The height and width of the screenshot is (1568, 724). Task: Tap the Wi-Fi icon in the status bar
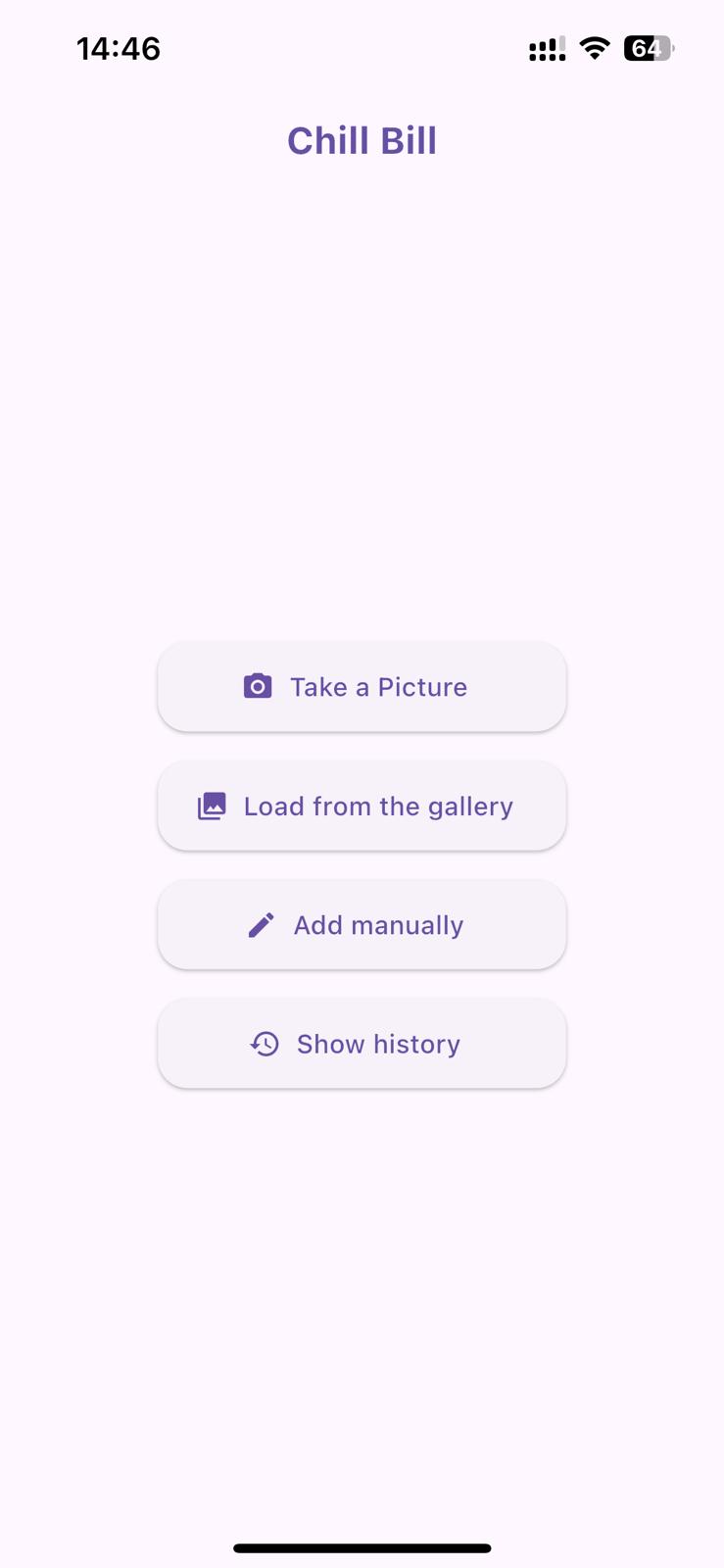(595, 47)
